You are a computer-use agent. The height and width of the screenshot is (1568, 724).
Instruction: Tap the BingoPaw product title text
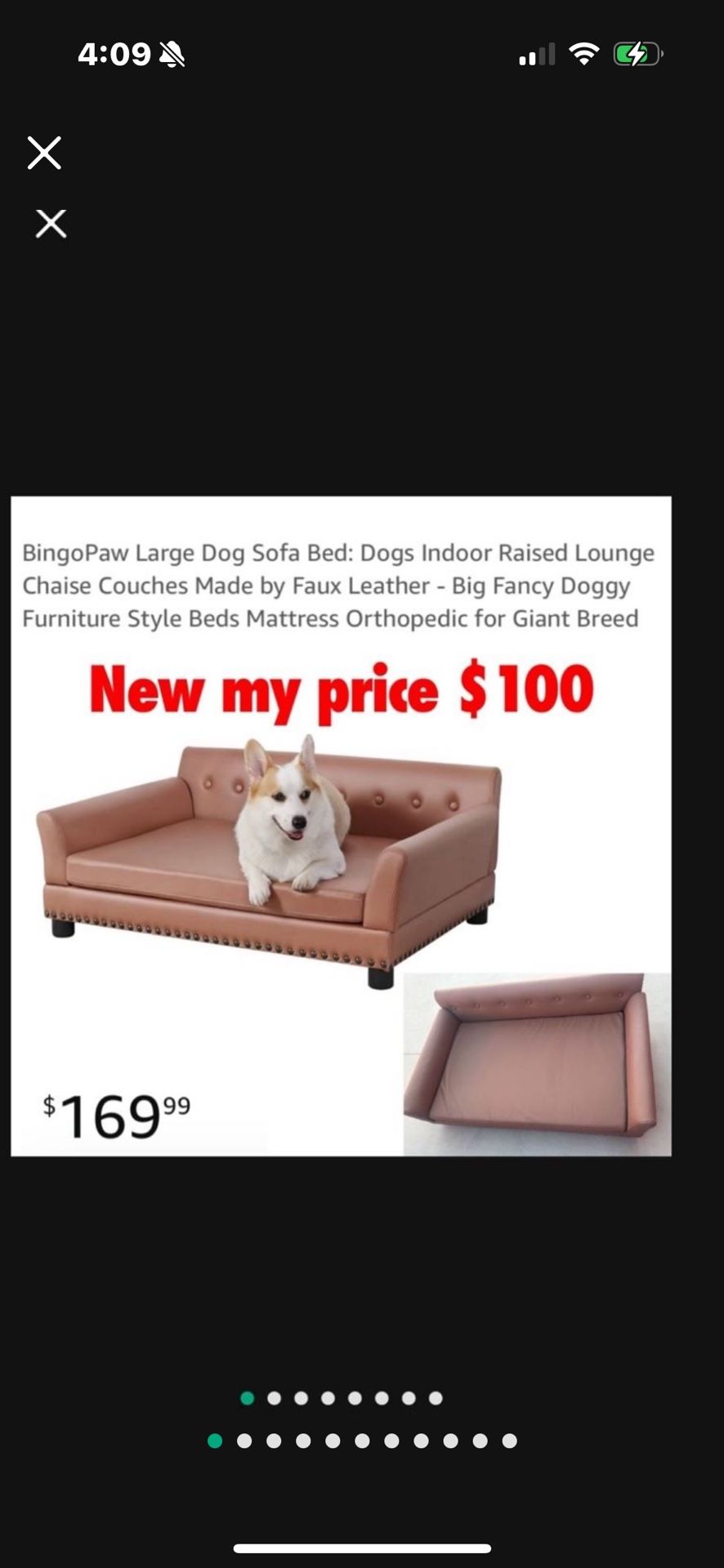(x=338, y=586)
